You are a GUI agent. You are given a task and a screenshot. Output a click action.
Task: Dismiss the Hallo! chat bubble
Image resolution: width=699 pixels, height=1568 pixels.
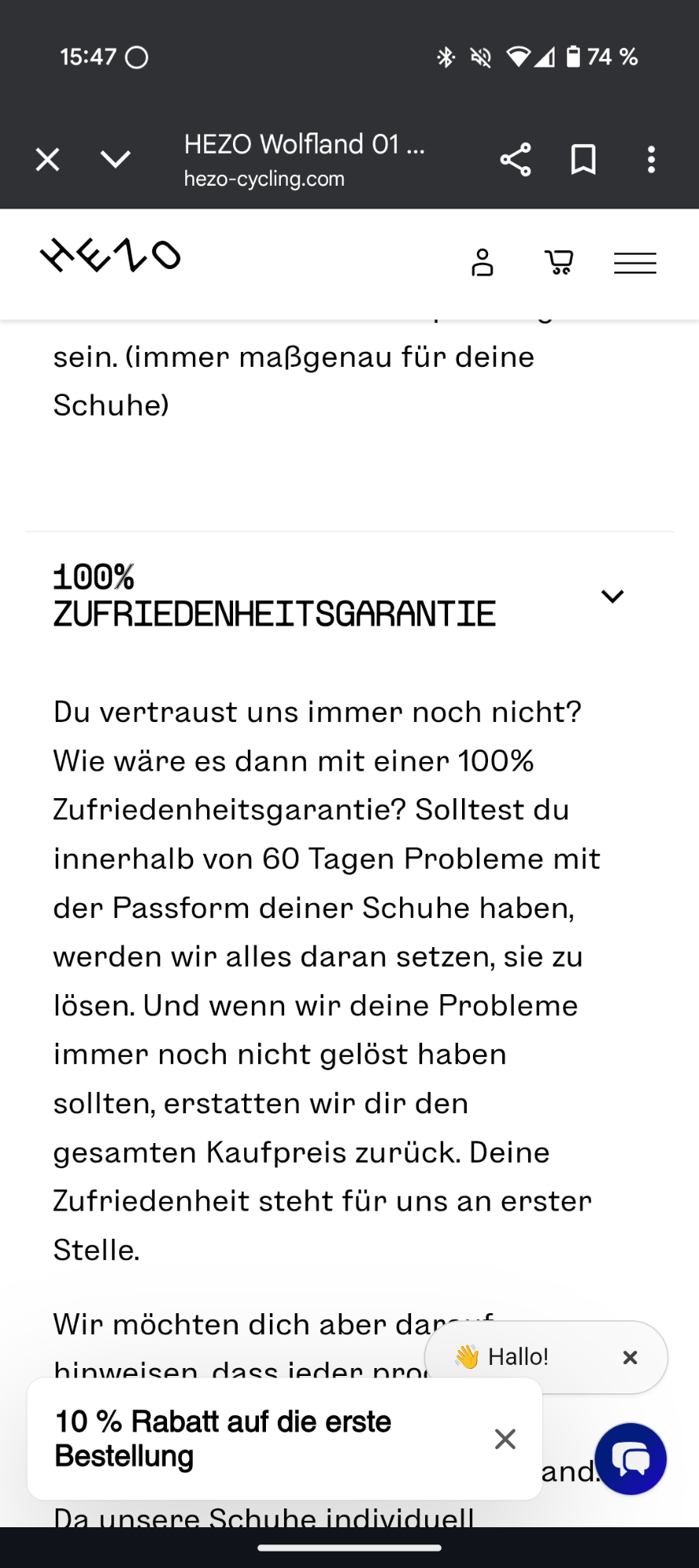coord(629,1357)
